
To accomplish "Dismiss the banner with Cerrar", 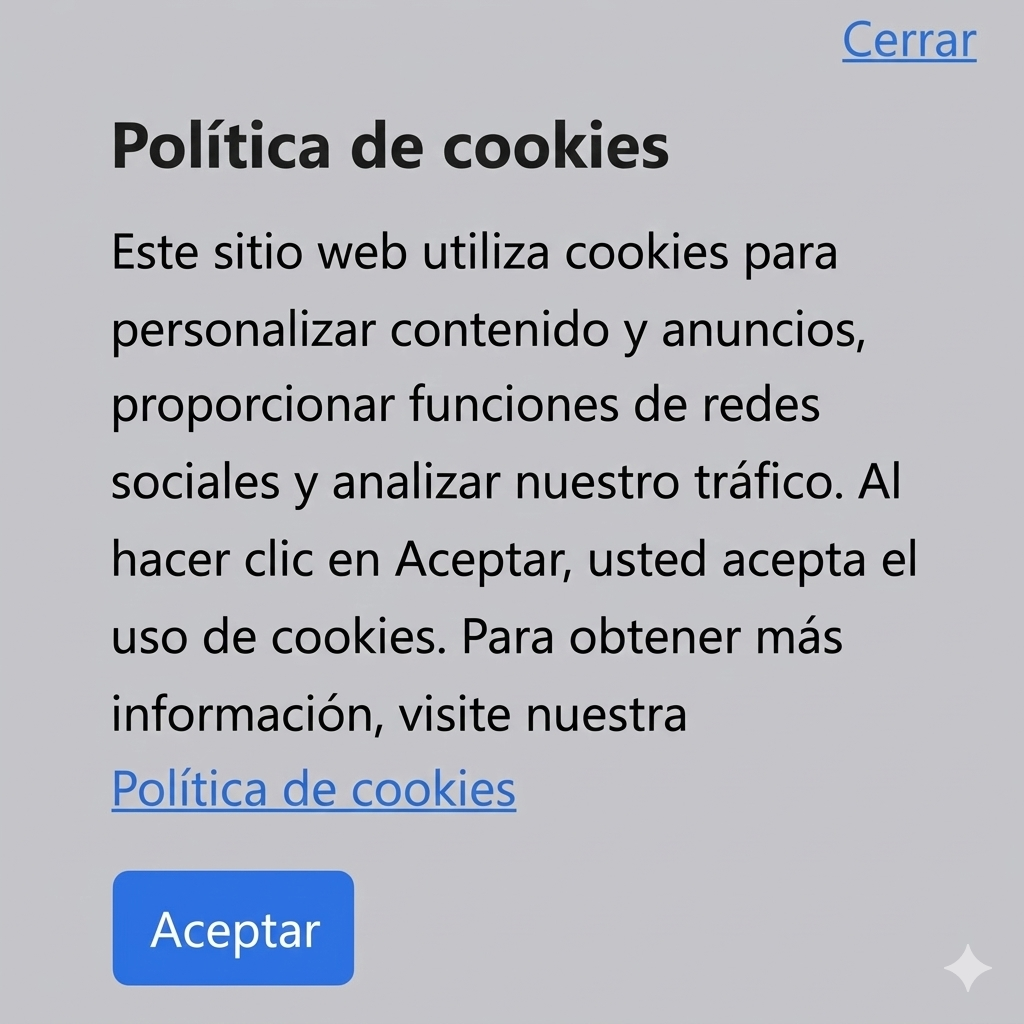I will tap(908, 41).
